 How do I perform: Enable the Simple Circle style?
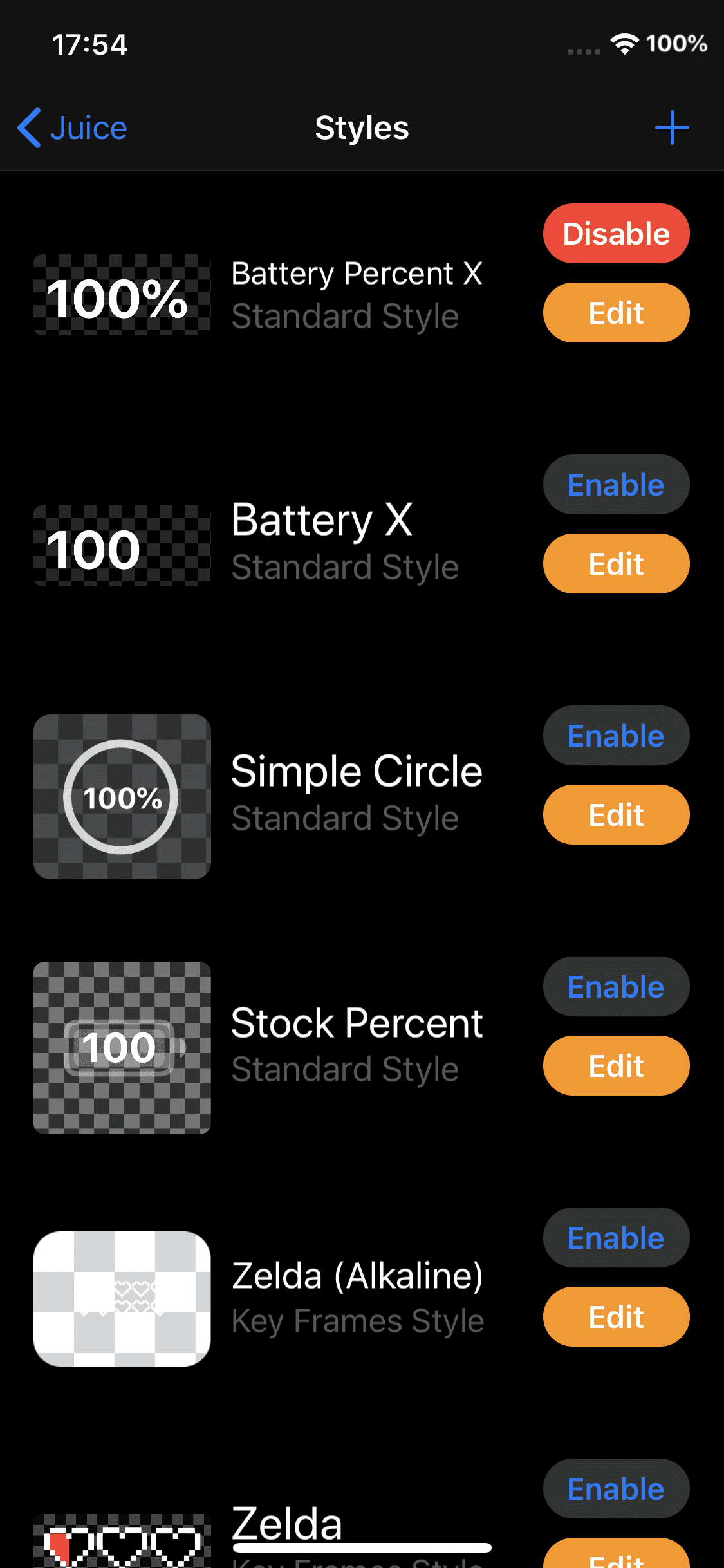[x=616, y=736]
